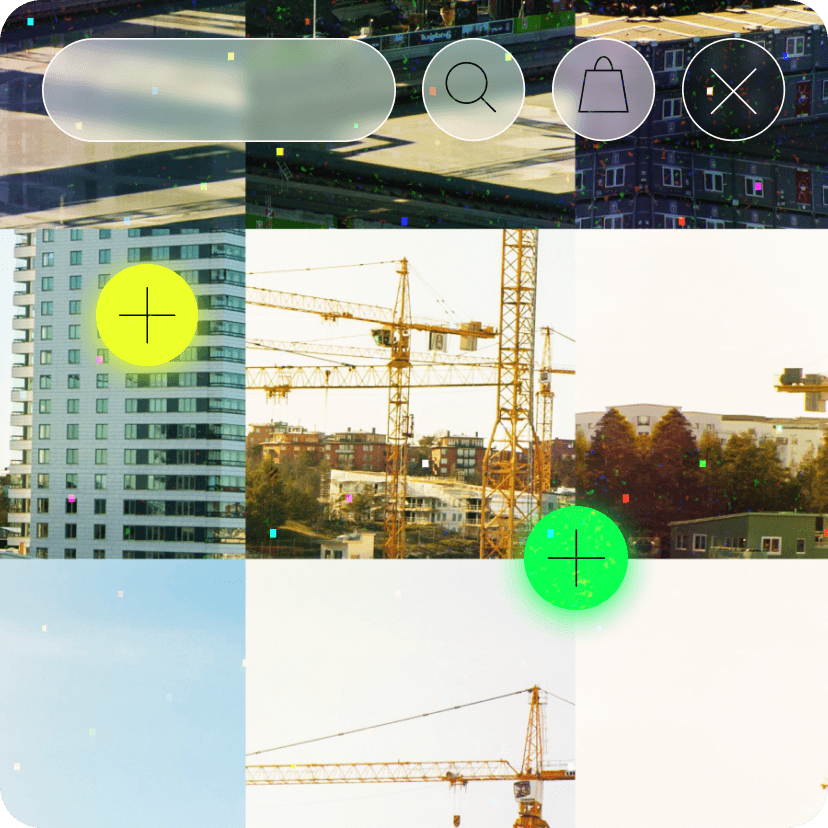Screen dimensions: 828x828
Task: Open the shopping bag
Action: [603, 90]
